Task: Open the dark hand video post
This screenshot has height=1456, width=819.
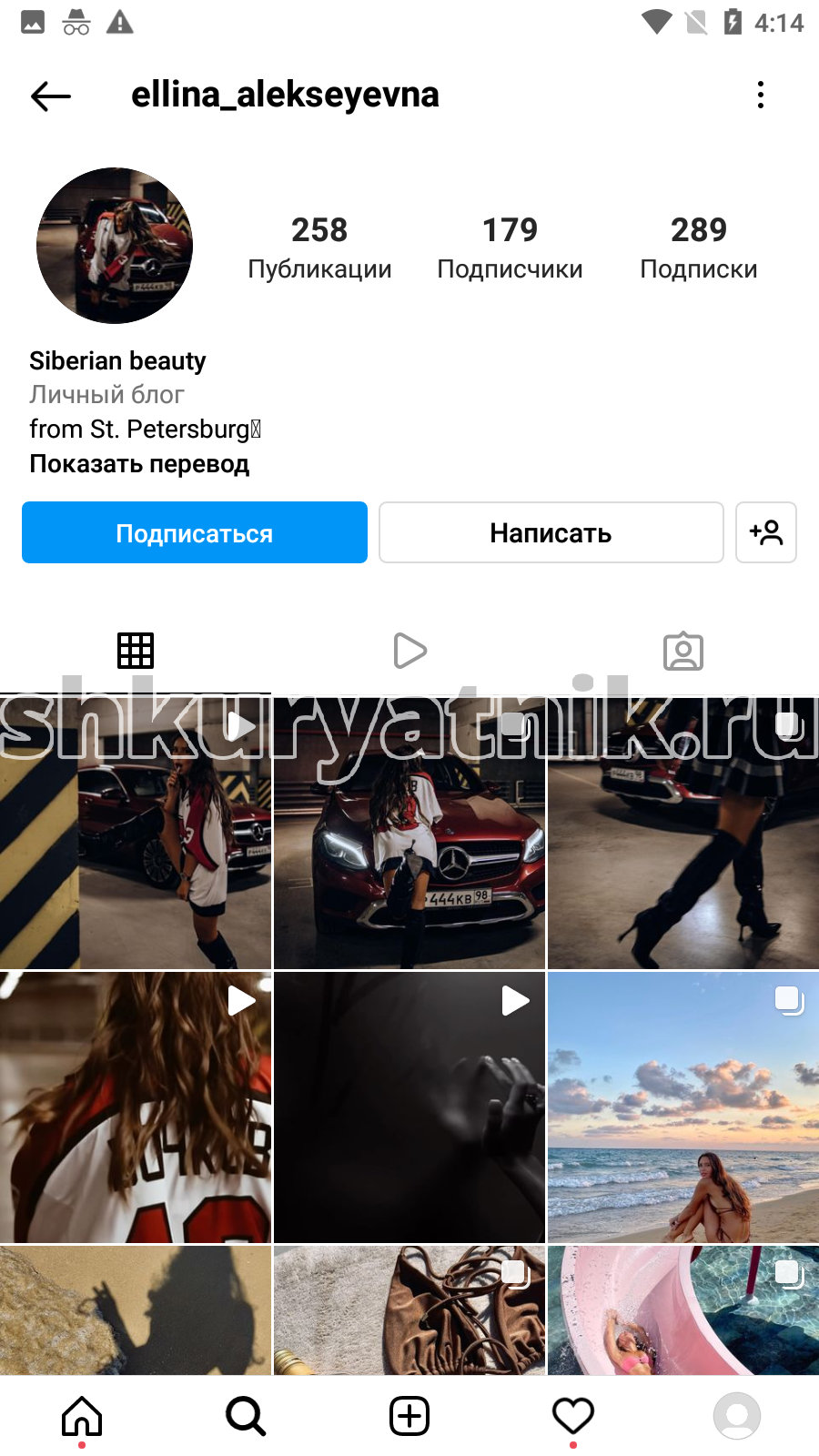Action: [x=409, y=1107]
